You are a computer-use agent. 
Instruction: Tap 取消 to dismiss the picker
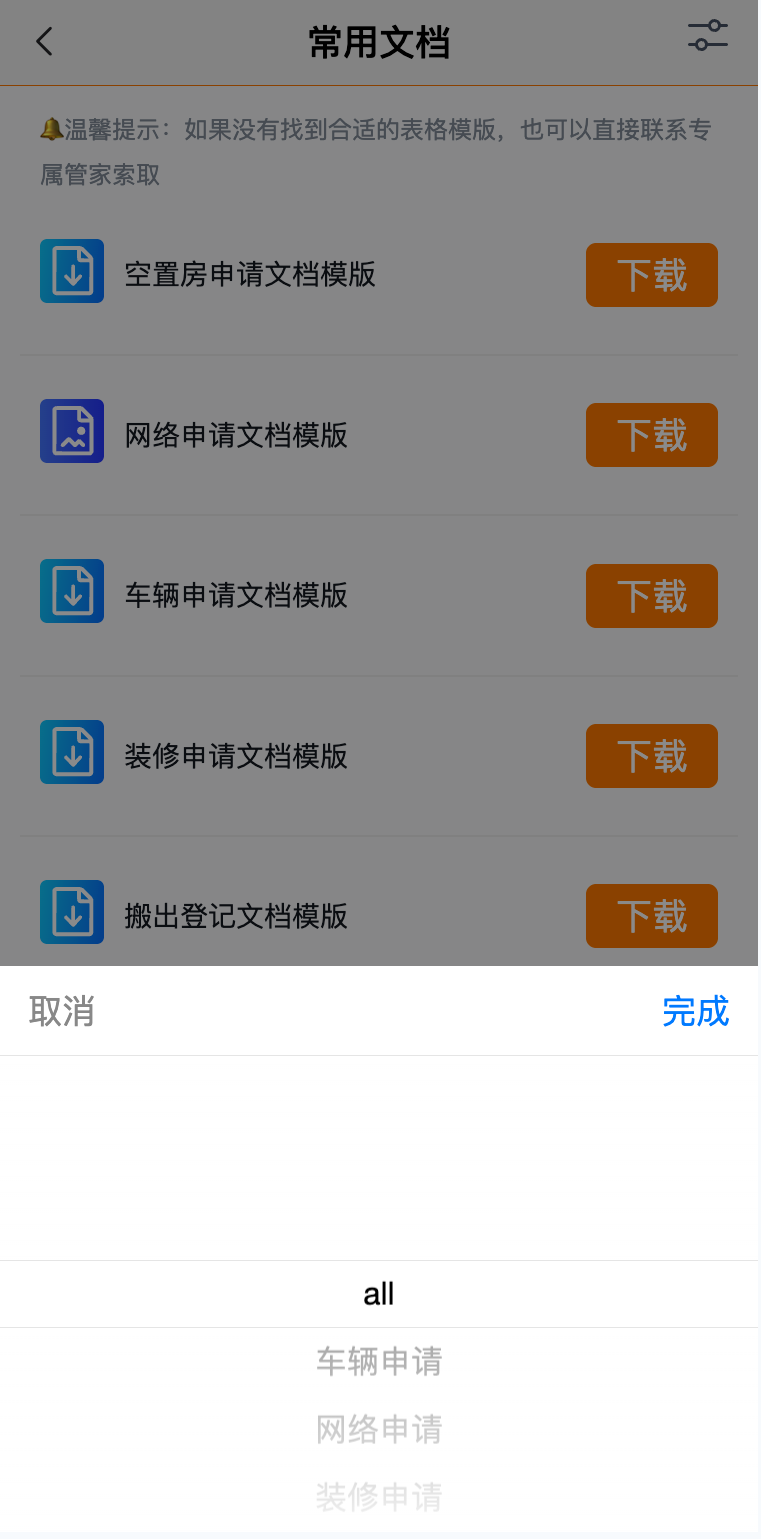(62, 1011)
